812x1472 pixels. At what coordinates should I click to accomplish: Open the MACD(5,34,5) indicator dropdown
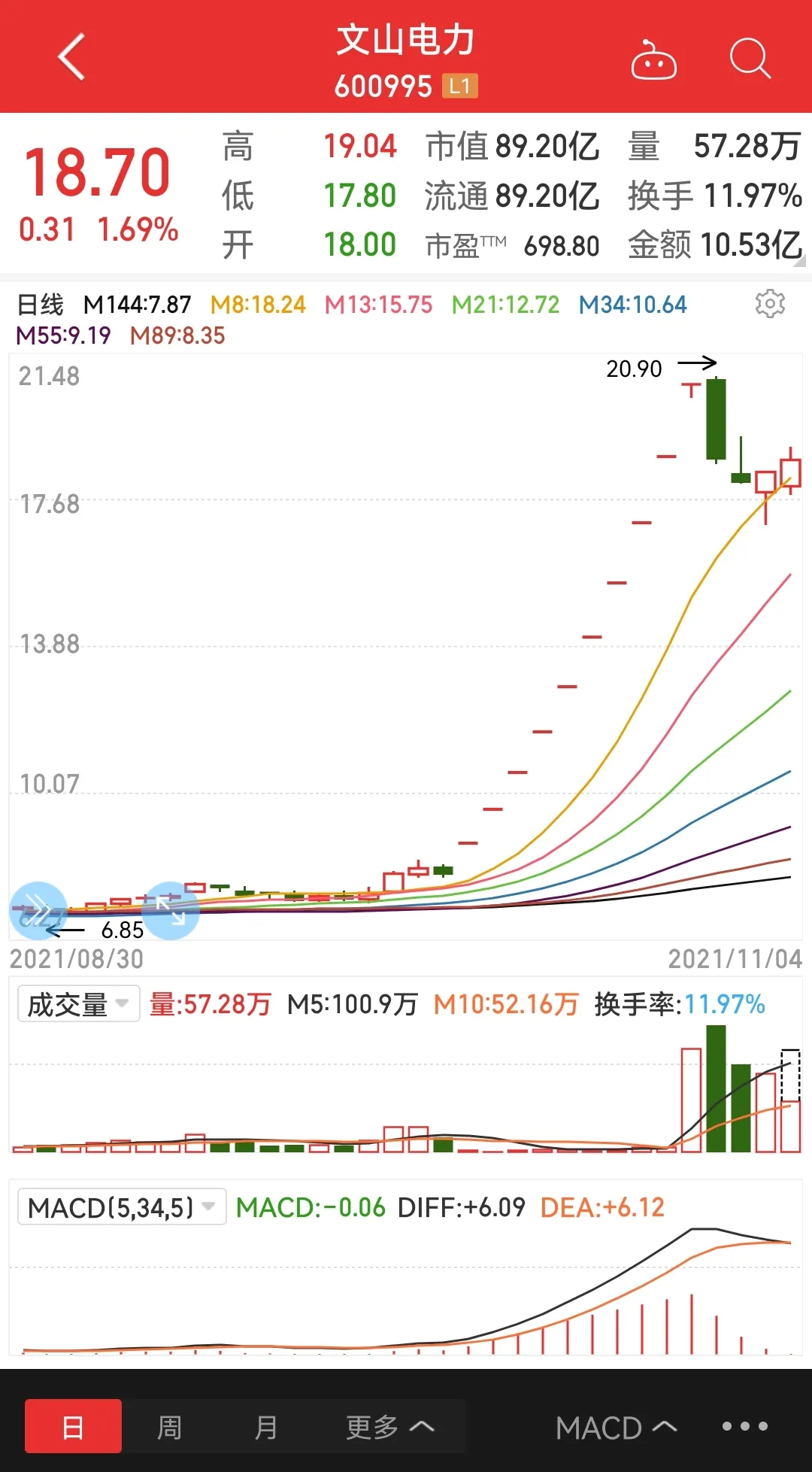[x=122, y=1206]
